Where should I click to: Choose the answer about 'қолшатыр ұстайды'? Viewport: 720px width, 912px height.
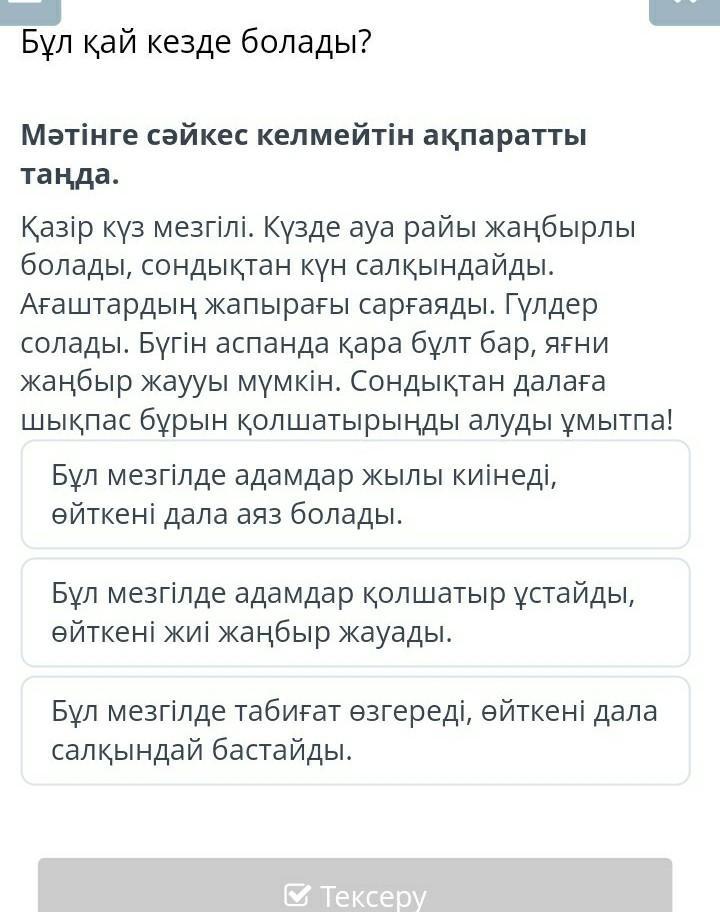point(355,612)
